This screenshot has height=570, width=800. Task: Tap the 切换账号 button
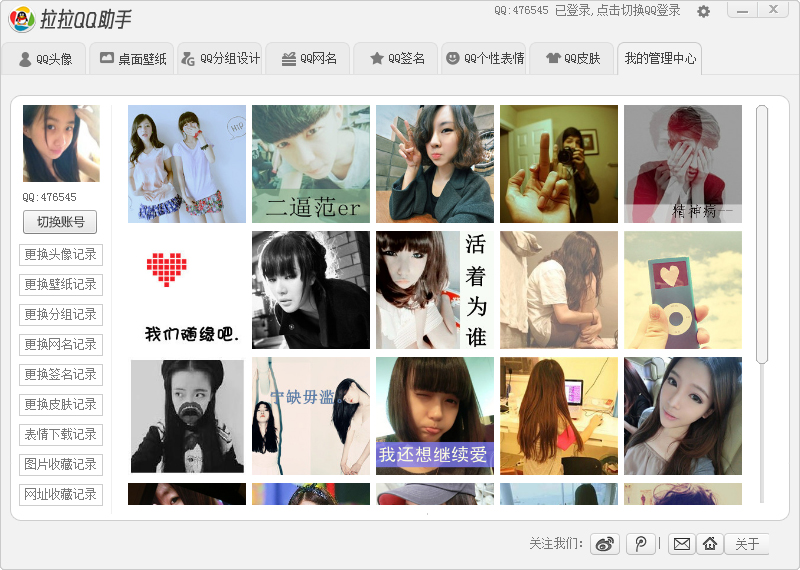tap(60, 222)
